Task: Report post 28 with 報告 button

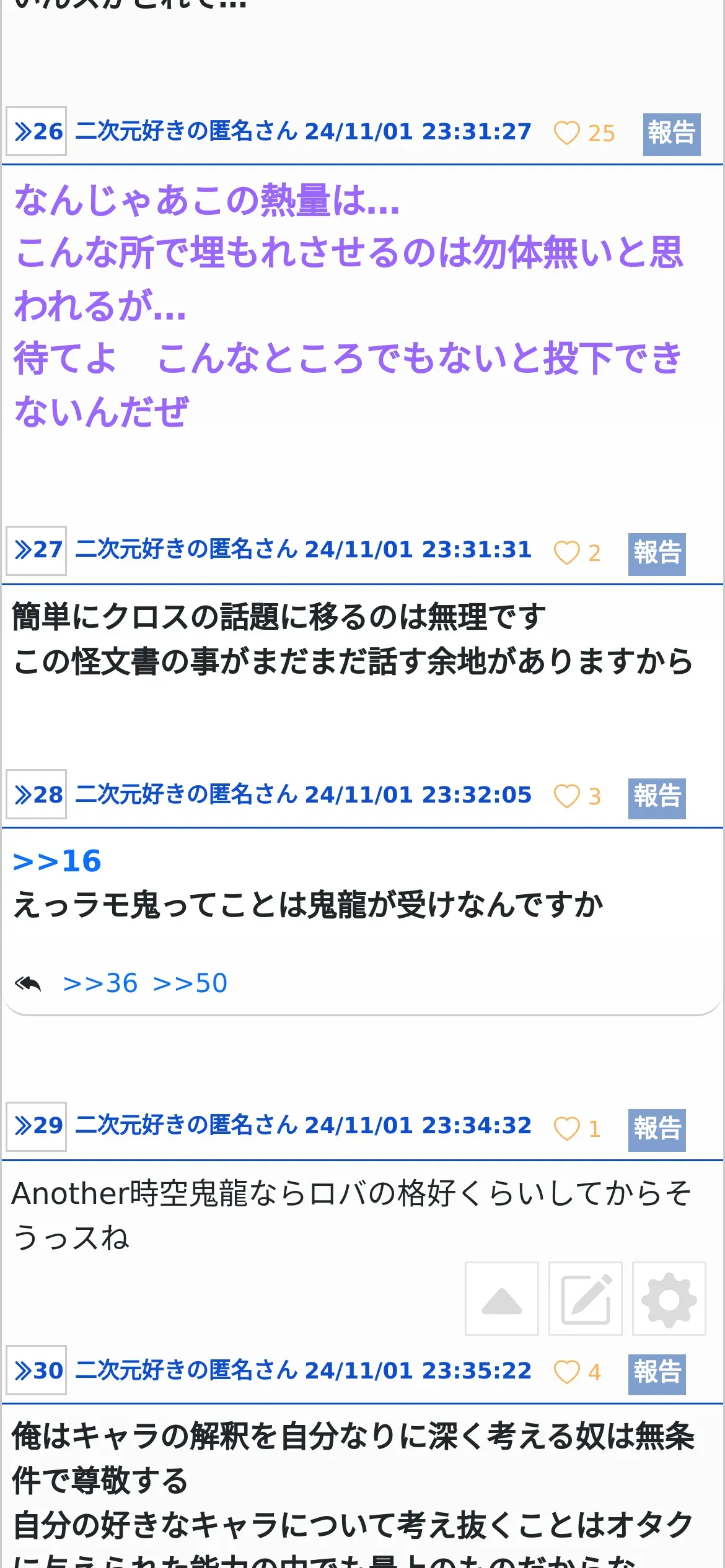Action: click(656, 798)
